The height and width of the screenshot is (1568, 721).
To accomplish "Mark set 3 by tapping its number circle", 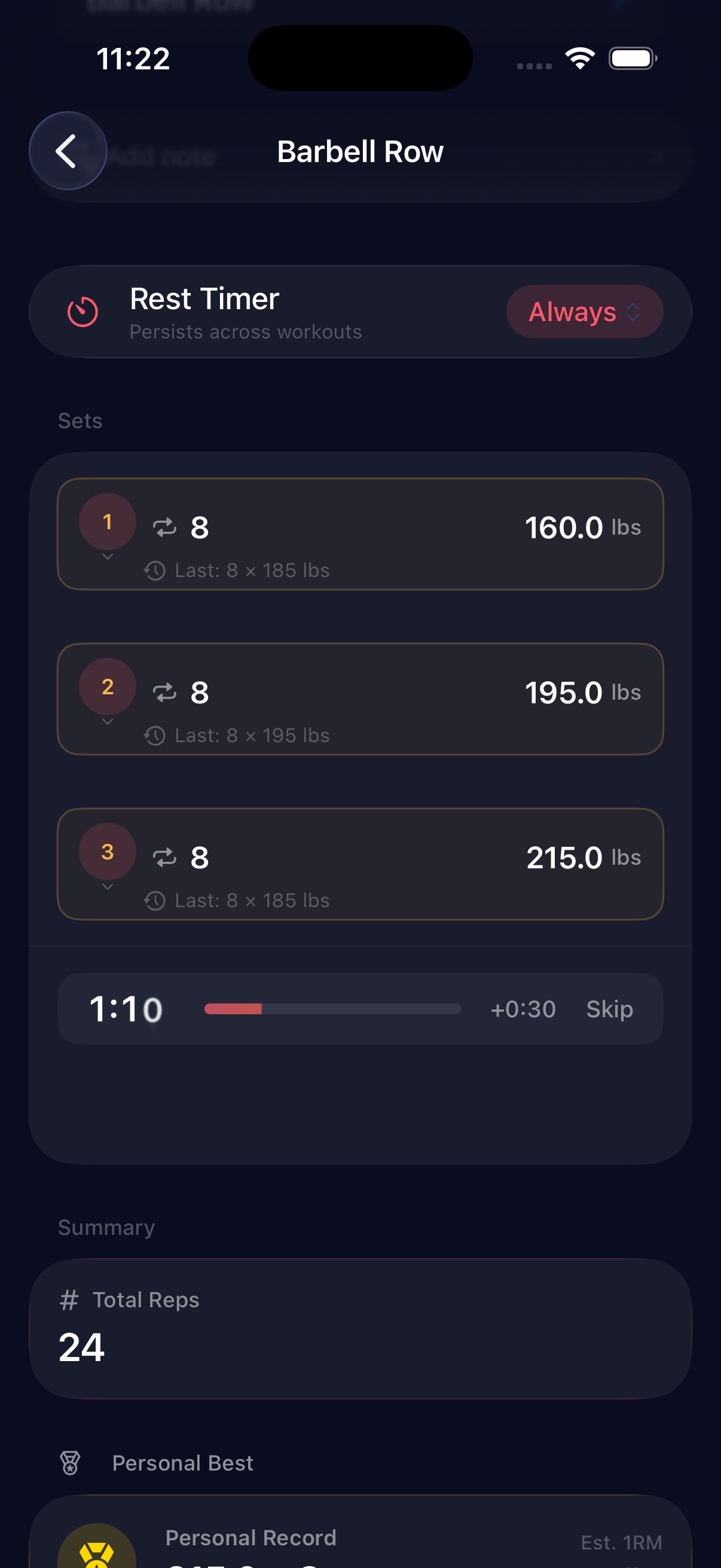I will point(107,852).
